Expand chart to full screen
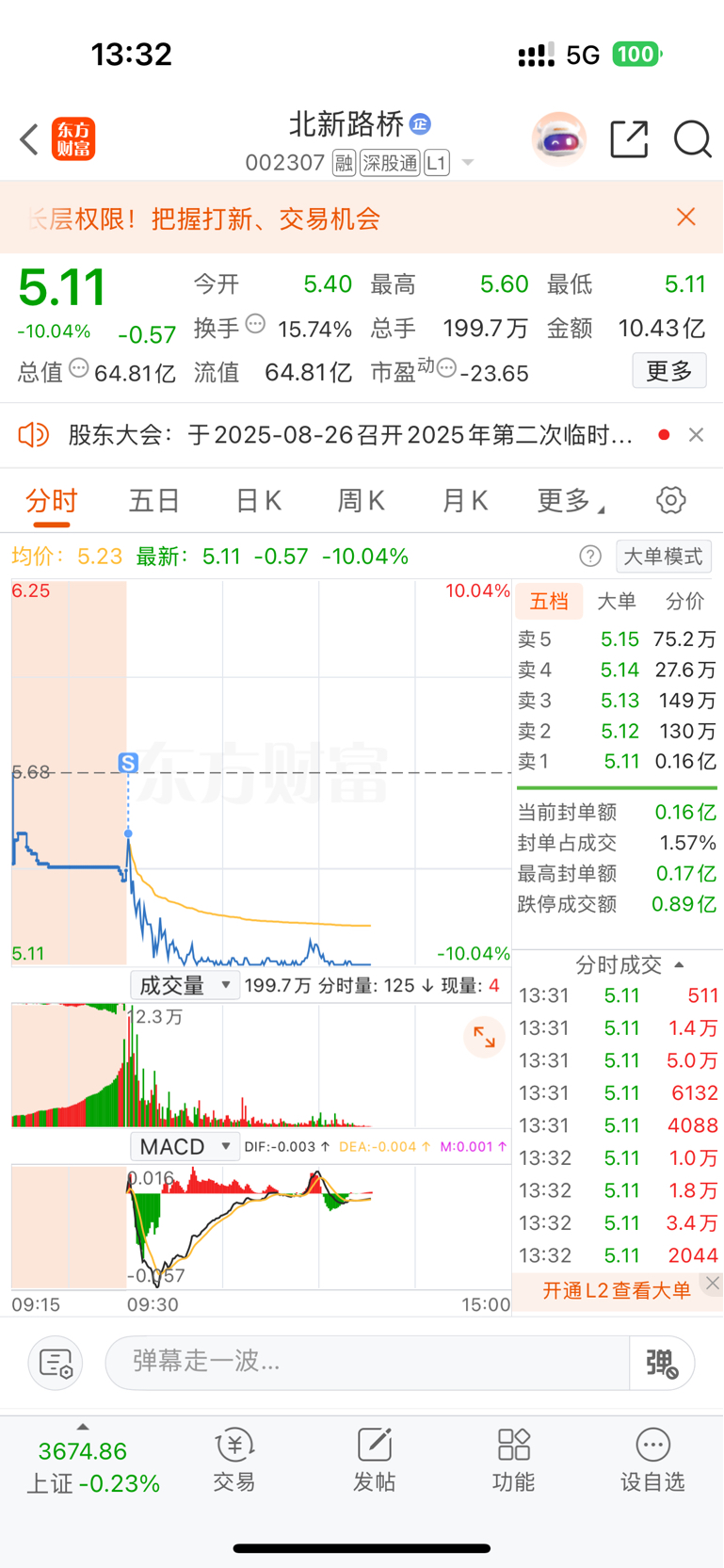The height and width of the screenshot is (1568, 724). [x=484, y=1037]
